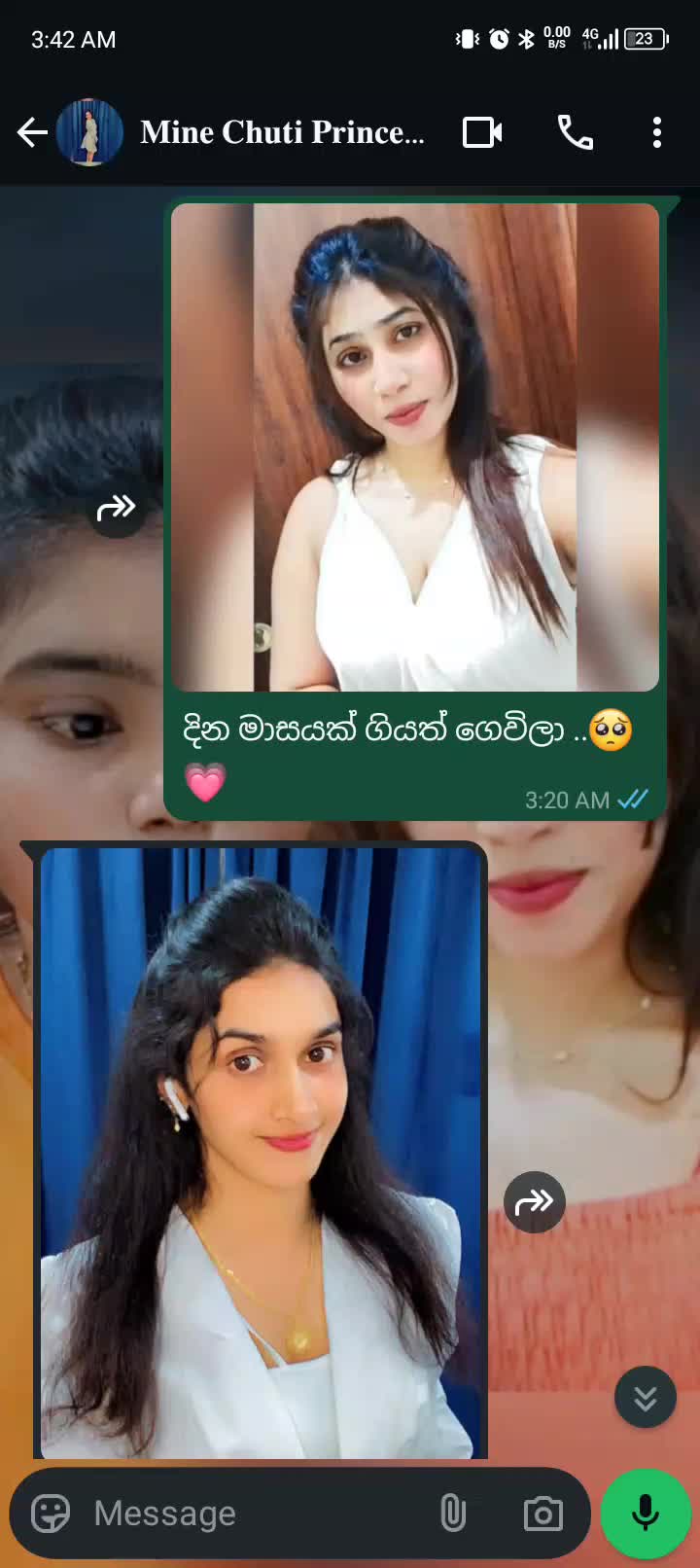
Task: Open the received photo with blue curtain
Action: click(261, 1153)
